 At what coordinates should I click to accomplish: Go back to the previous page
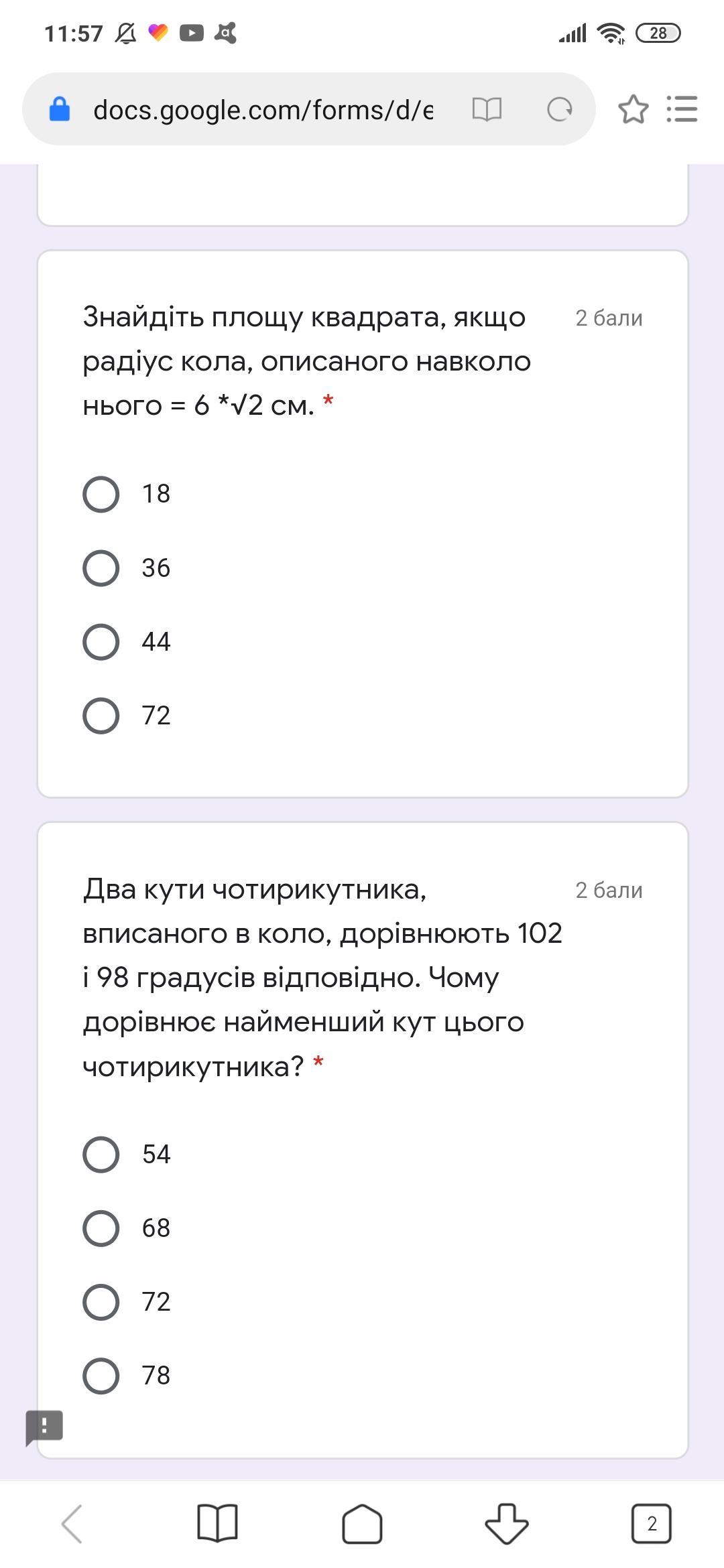pyautogui.click(x=72, y=1524)
